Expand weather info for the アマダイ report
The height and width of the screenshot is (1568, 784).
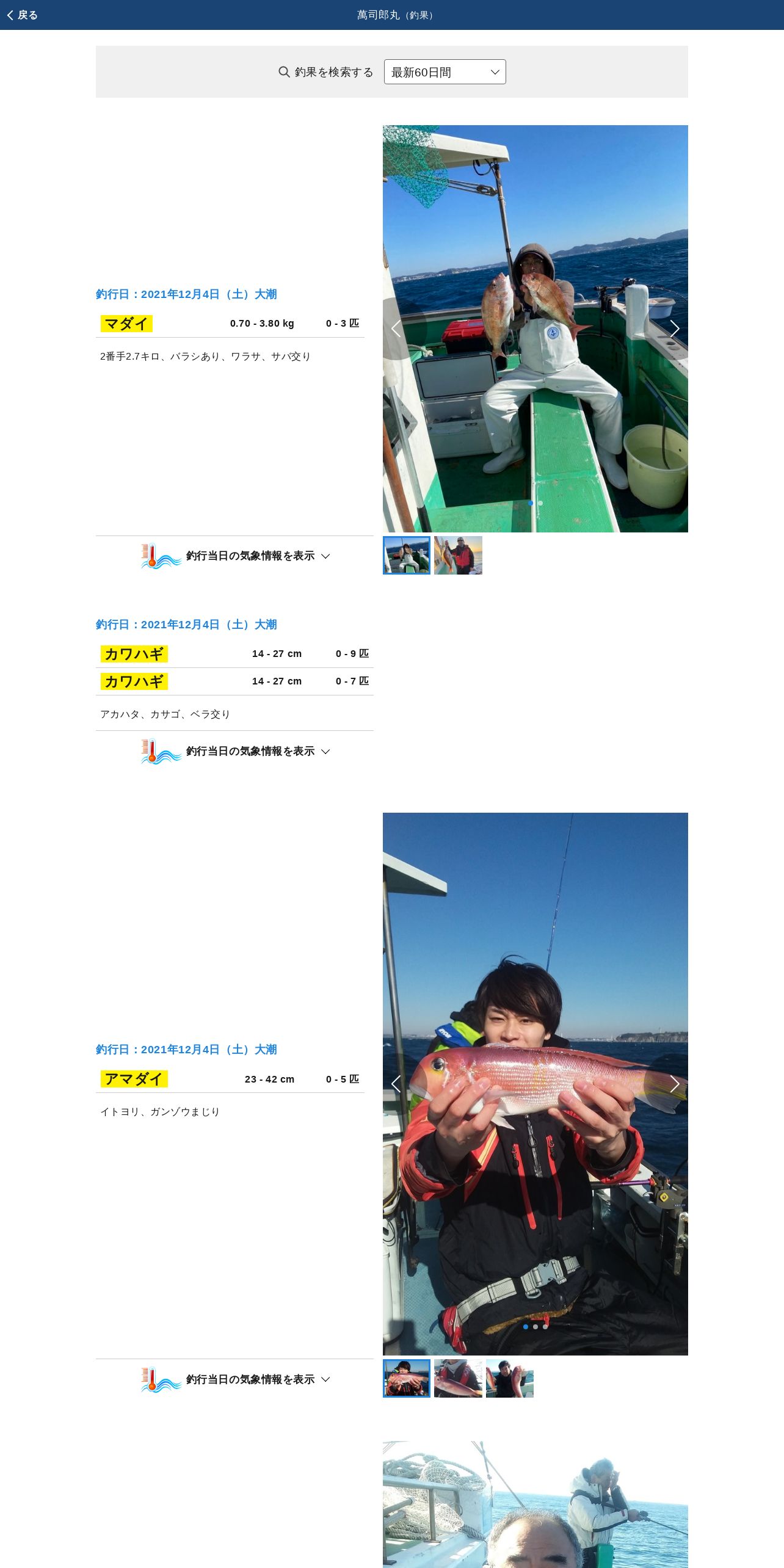tap(234, 1379)
